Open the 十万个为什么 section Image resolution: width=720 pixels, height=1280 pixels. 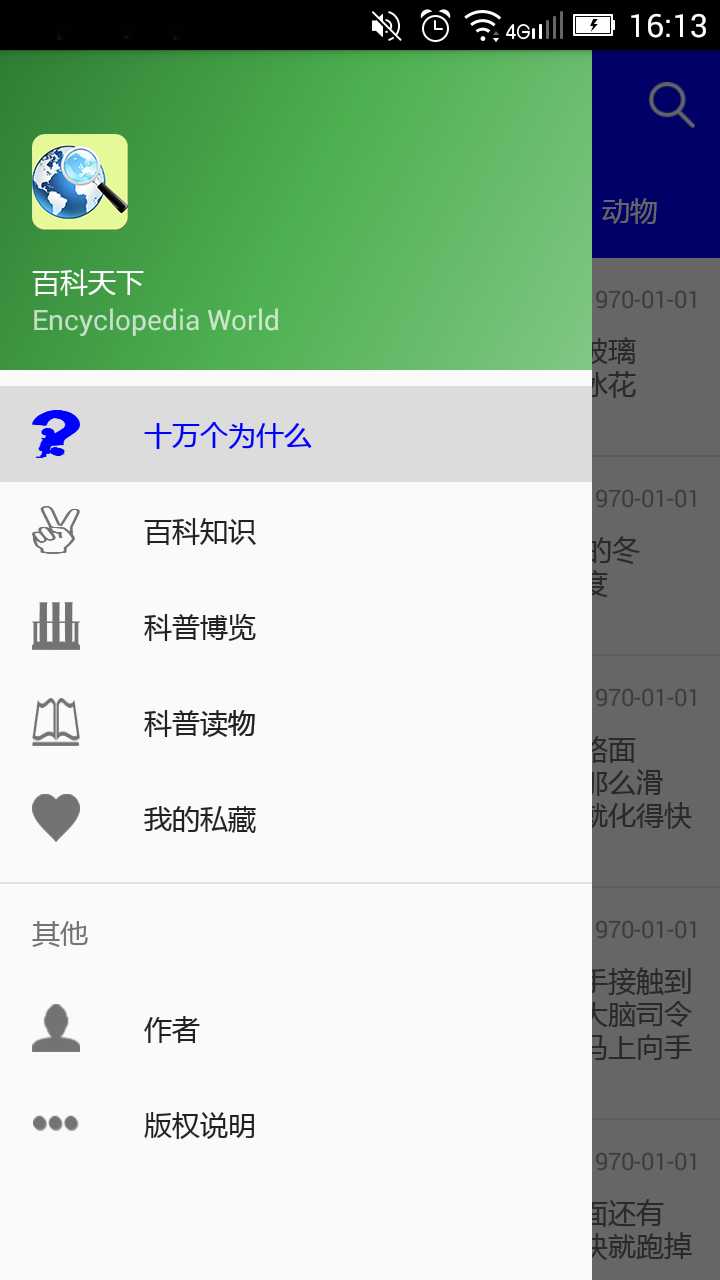(229, 435)
